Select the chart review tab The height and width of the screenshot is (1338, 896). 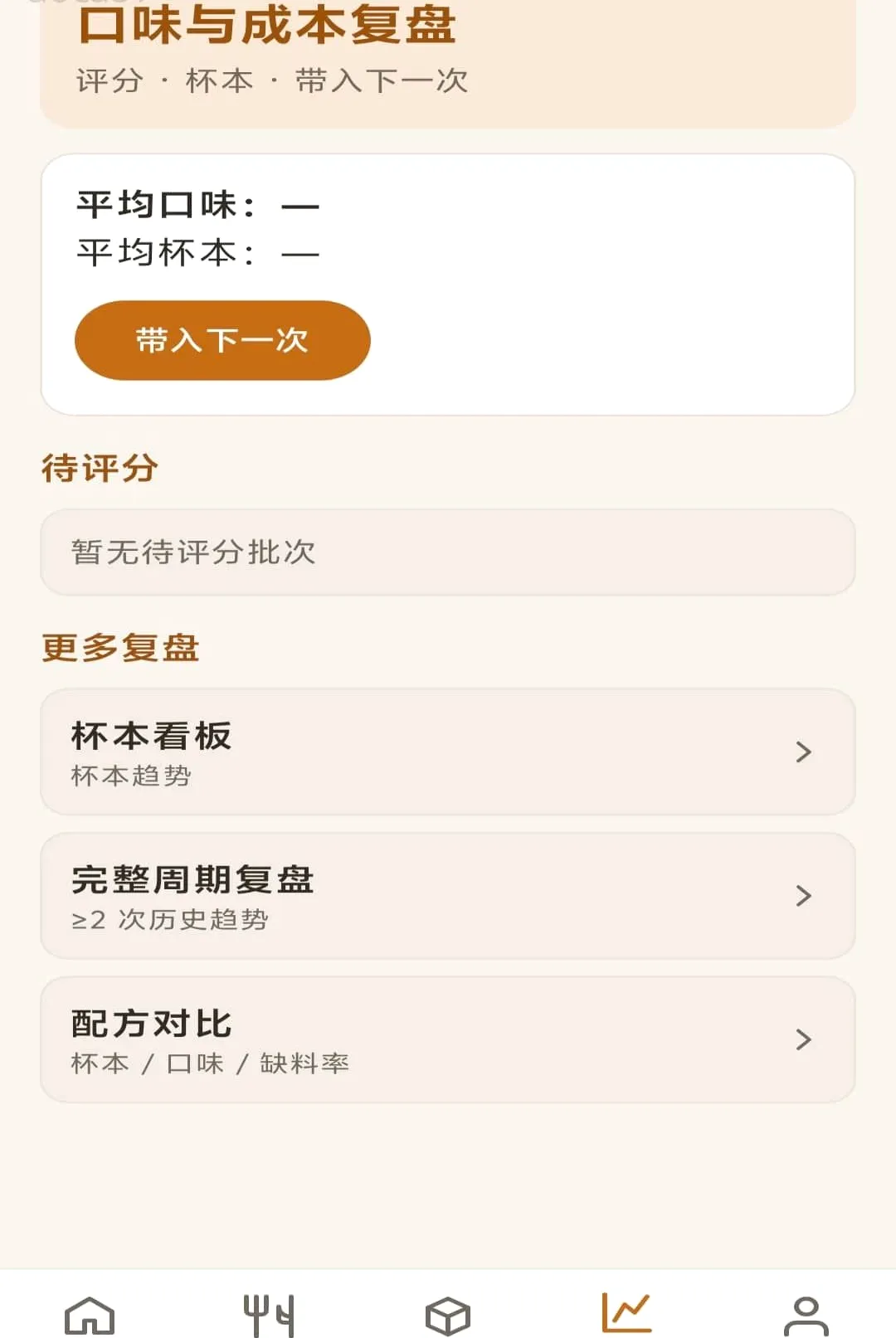pos(627,1314)
